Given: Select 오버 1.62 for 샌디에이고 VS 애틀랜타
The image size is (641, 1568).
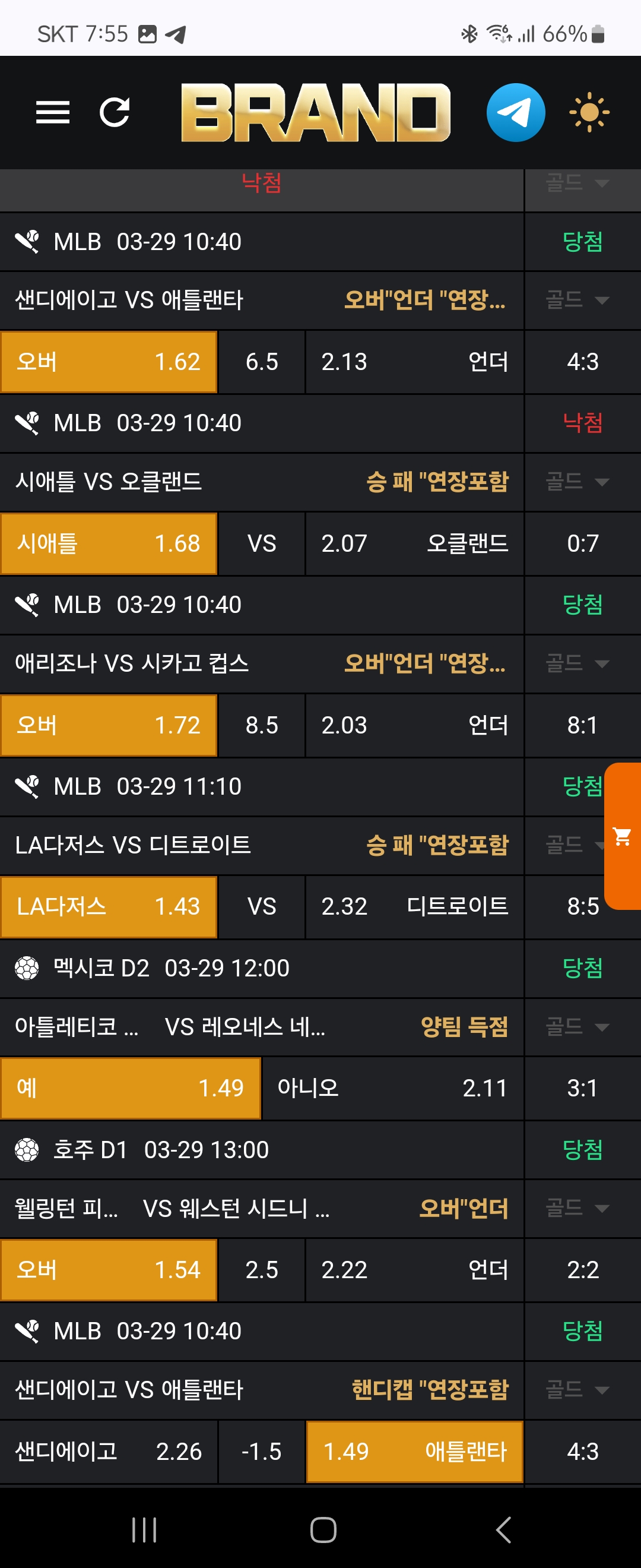Looking at the screenshot, I should 109,362.
